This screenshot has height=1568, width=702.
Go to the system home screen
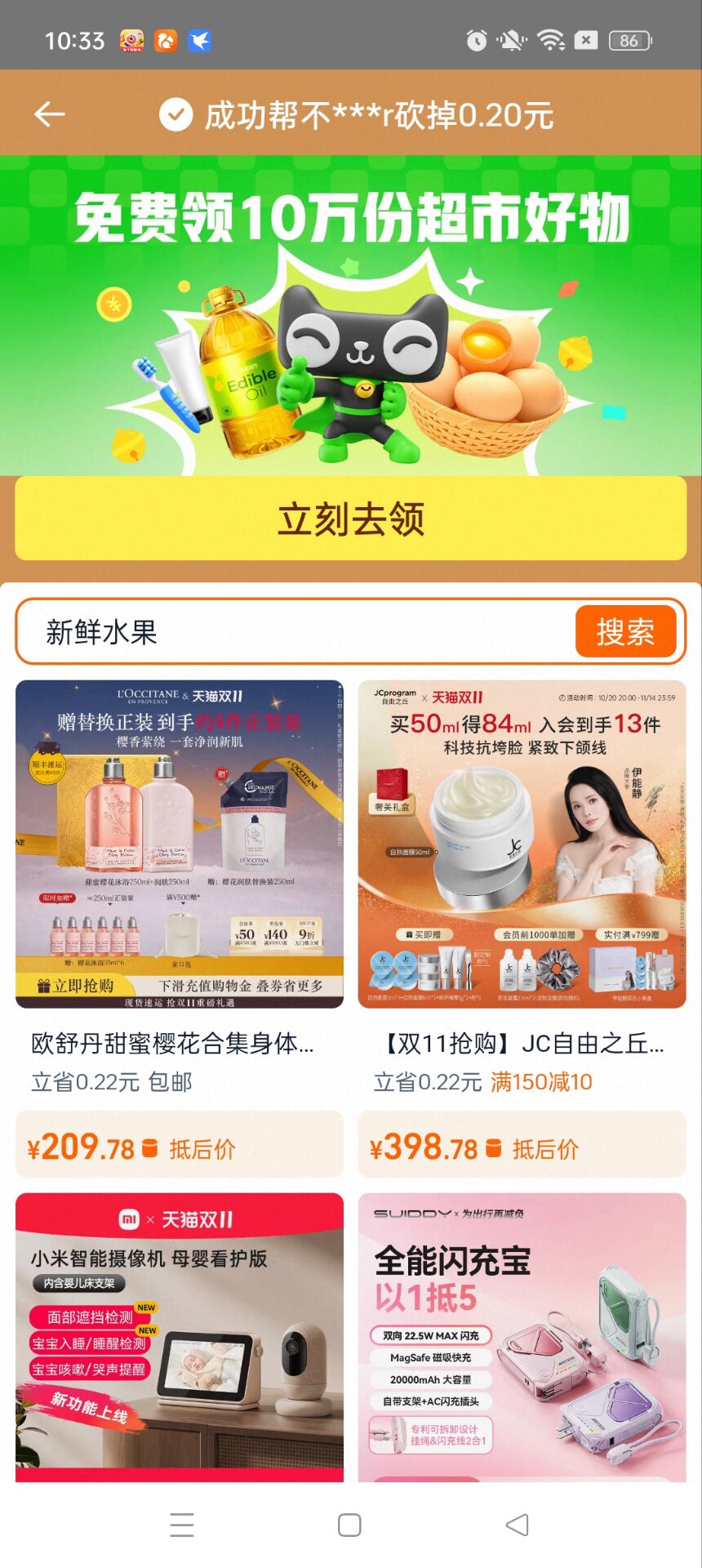click(x=349, y=1525)
